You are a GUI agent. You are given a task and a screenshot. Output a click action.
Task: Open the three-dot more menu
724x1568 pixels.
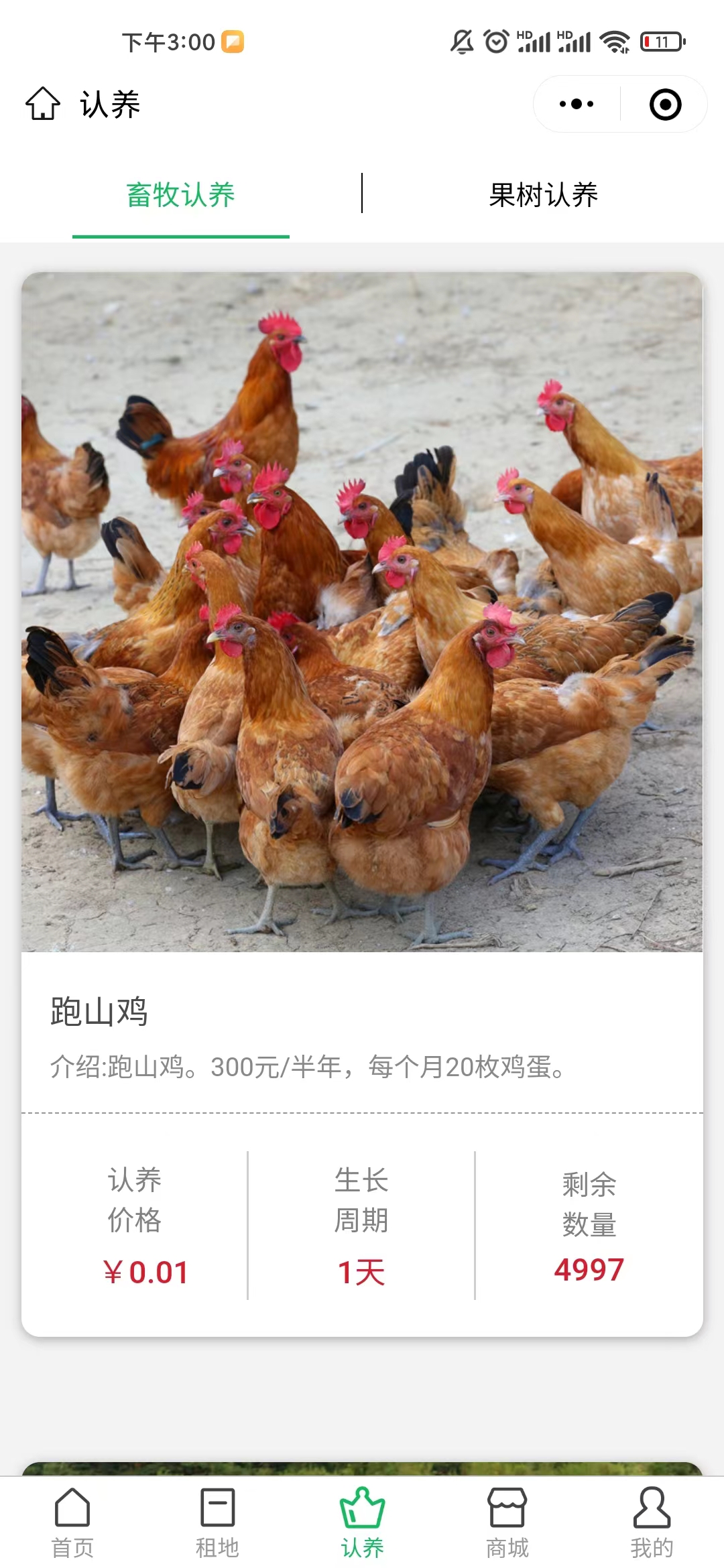coord(577,104)
